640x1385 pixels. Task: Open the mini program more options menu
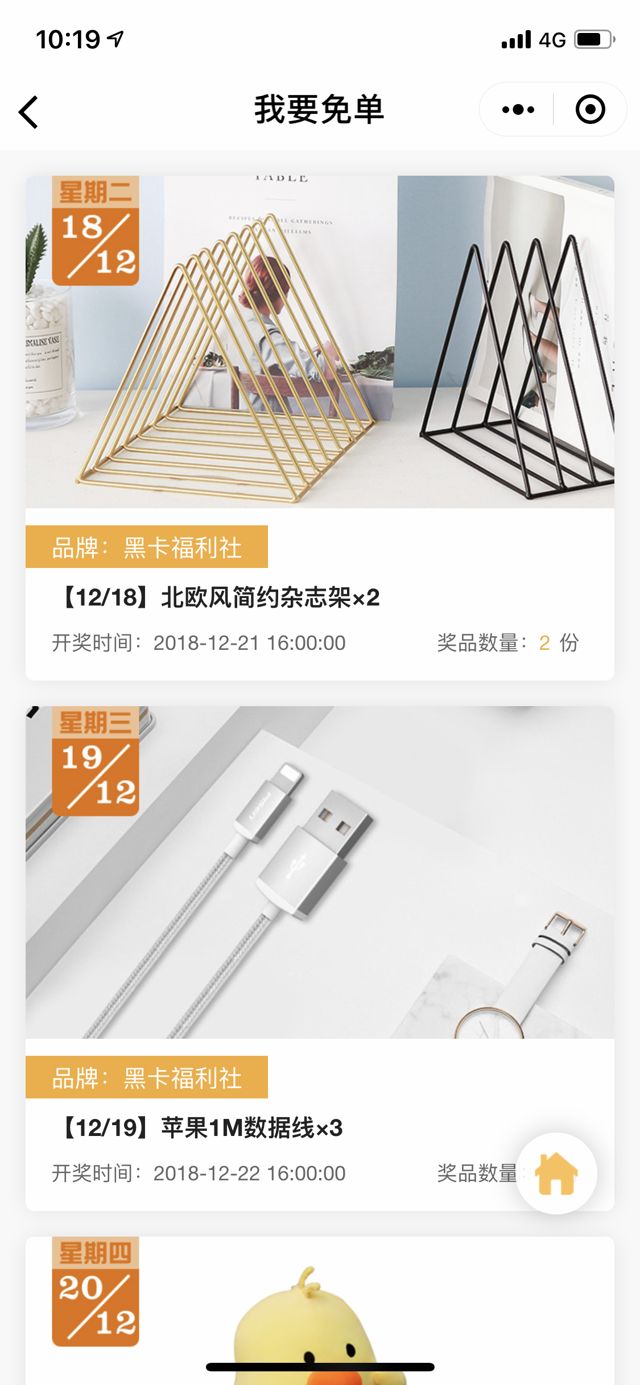click(517, 110)
